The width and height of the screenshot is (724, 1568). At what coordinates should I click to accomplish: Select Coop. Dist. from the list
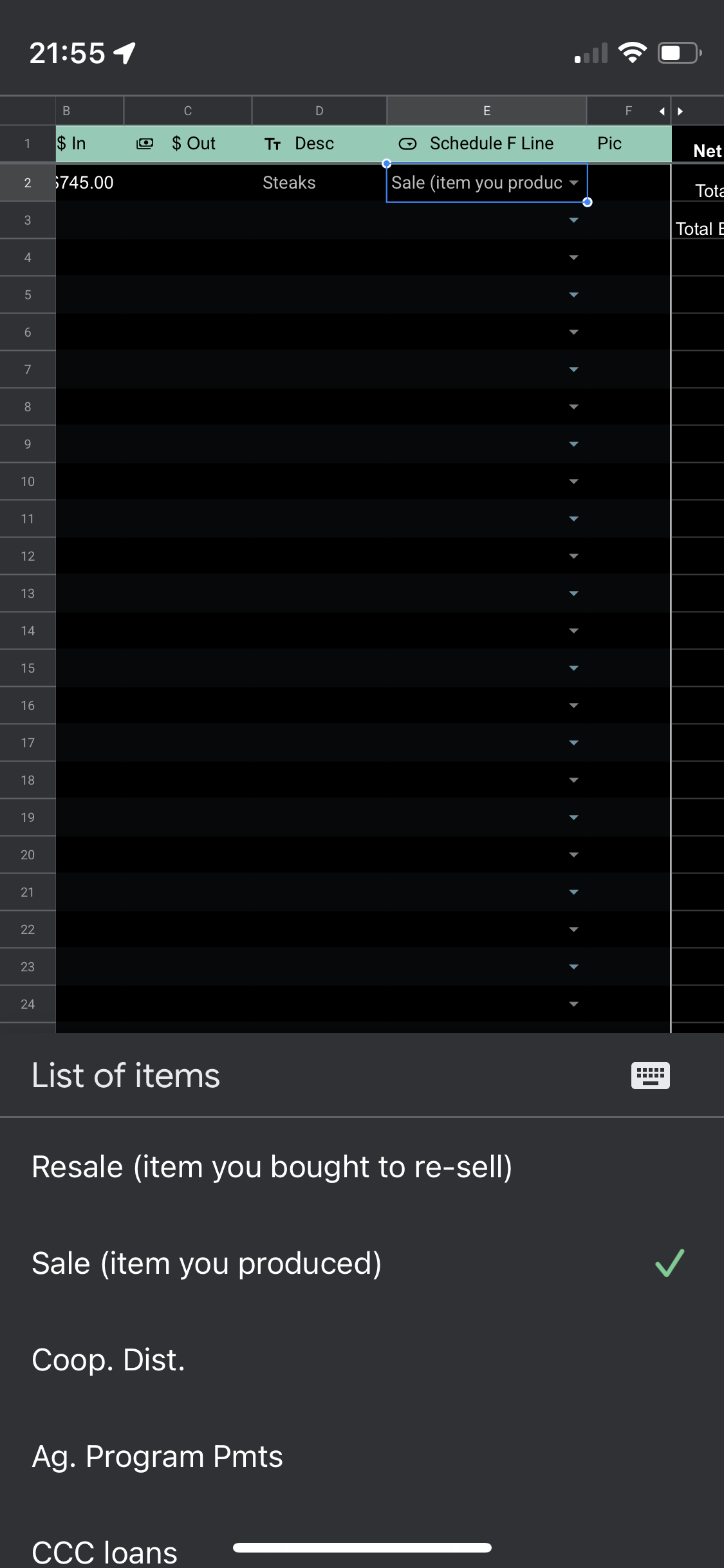pos(108,1360)
